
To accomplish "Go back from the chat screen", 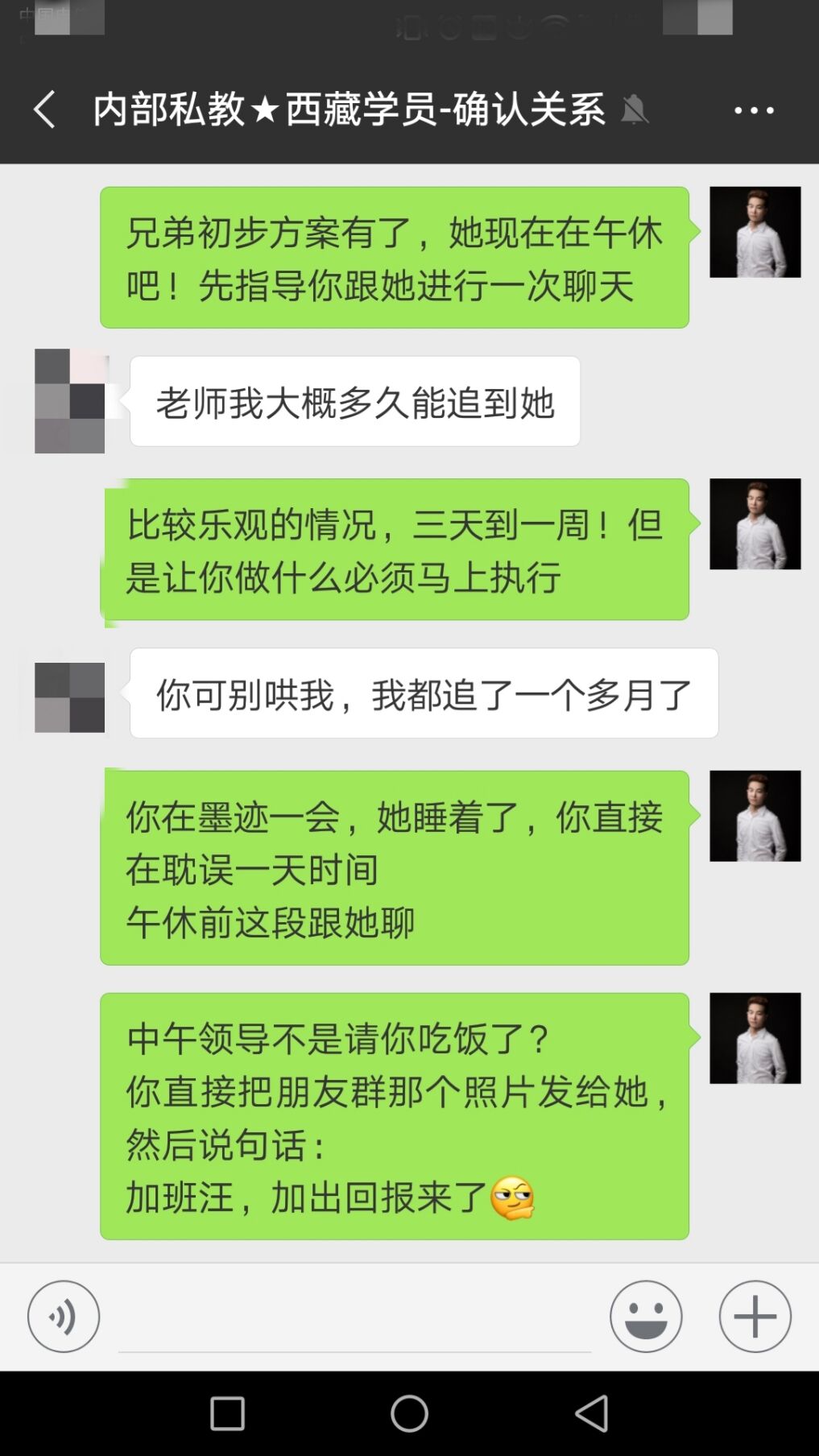I will click(x=44, y=110).
